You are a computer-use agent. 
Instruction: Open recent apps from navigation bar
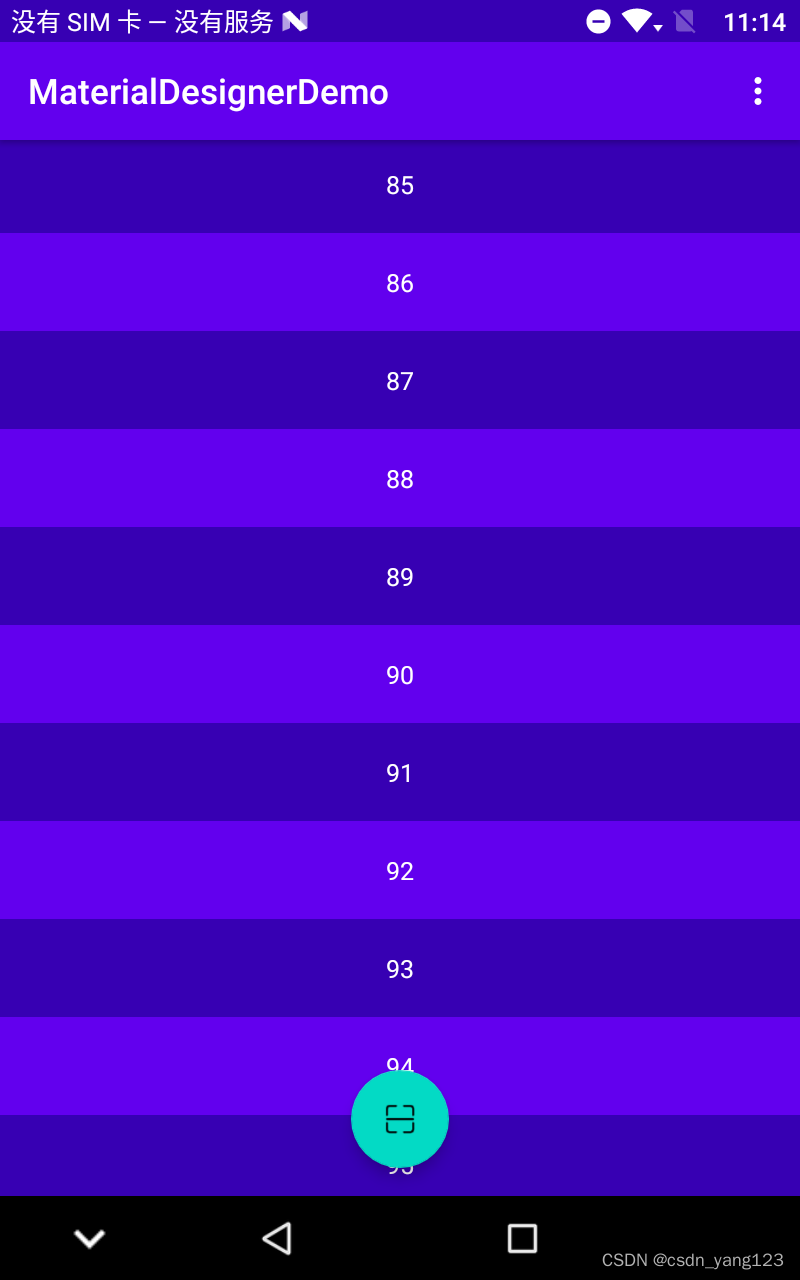pyautogui.click(x=522, y=1238)
